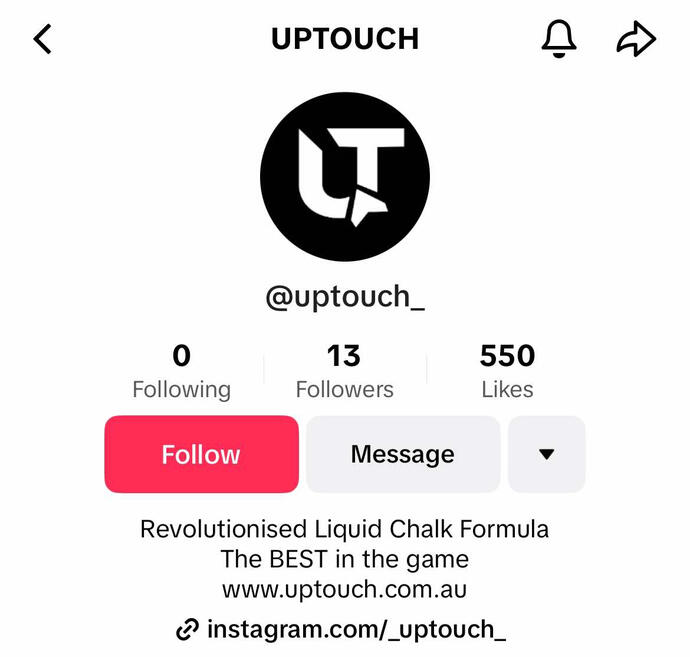View the 13 Followers list
Screen dimensions: 690x657
pyautogui.click(x=344, y=372)
